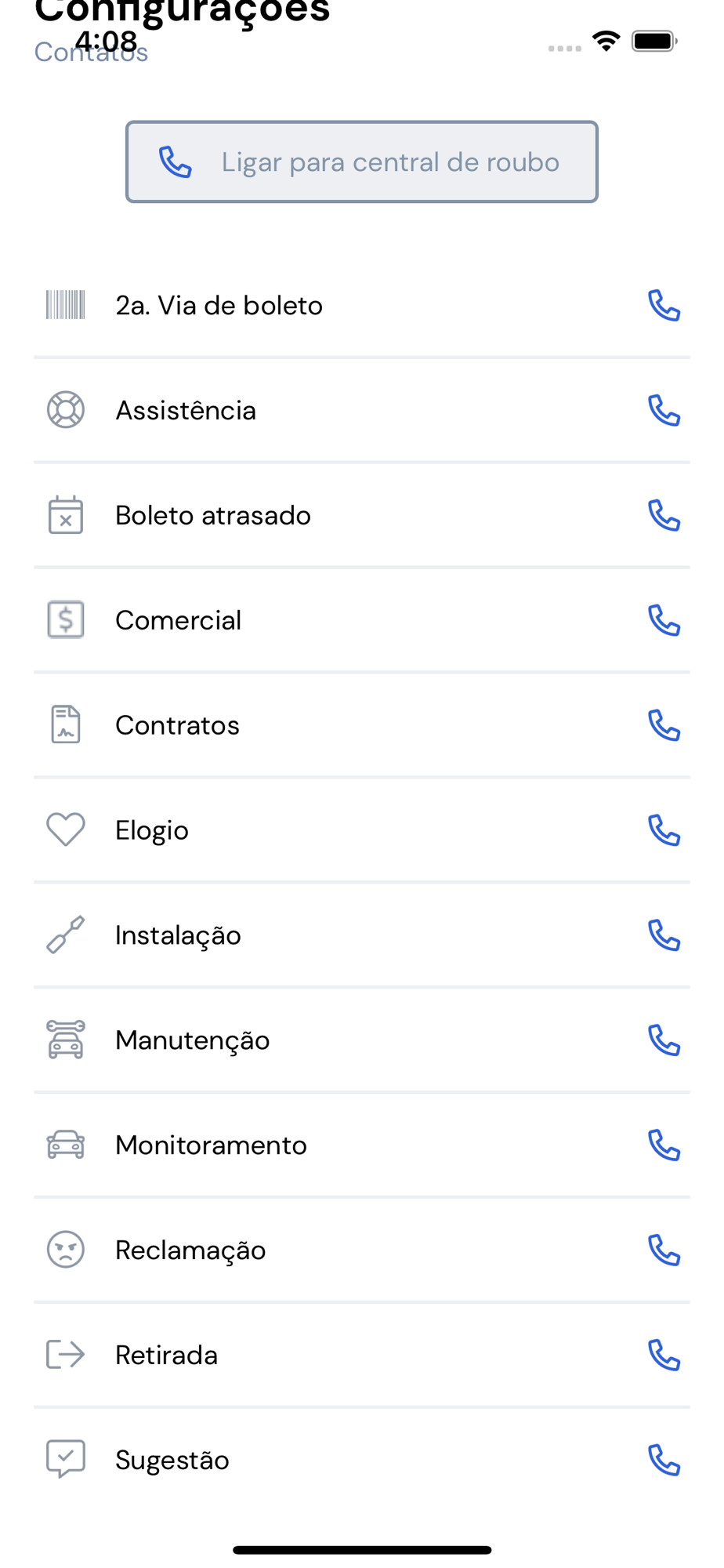Call the Assistência phone icon
This screenshot has height=1568, width=724.
point(664,410)
